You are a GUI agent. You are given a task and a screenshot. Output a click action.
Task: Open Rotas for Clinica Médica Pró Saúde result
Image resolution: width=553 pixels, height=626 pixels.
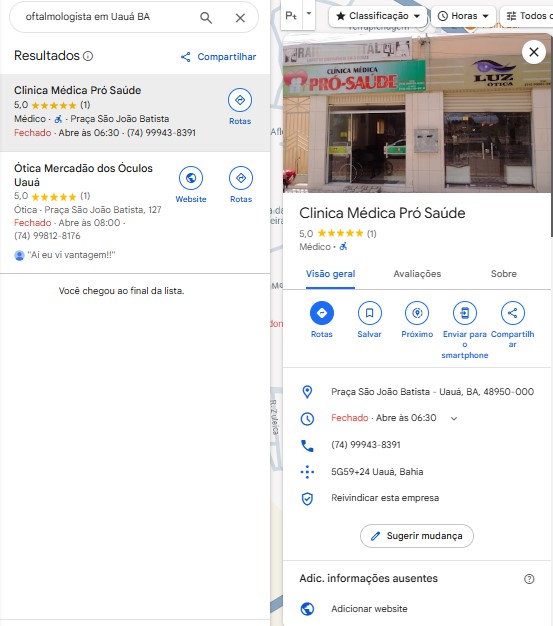(x=240, y=107)
